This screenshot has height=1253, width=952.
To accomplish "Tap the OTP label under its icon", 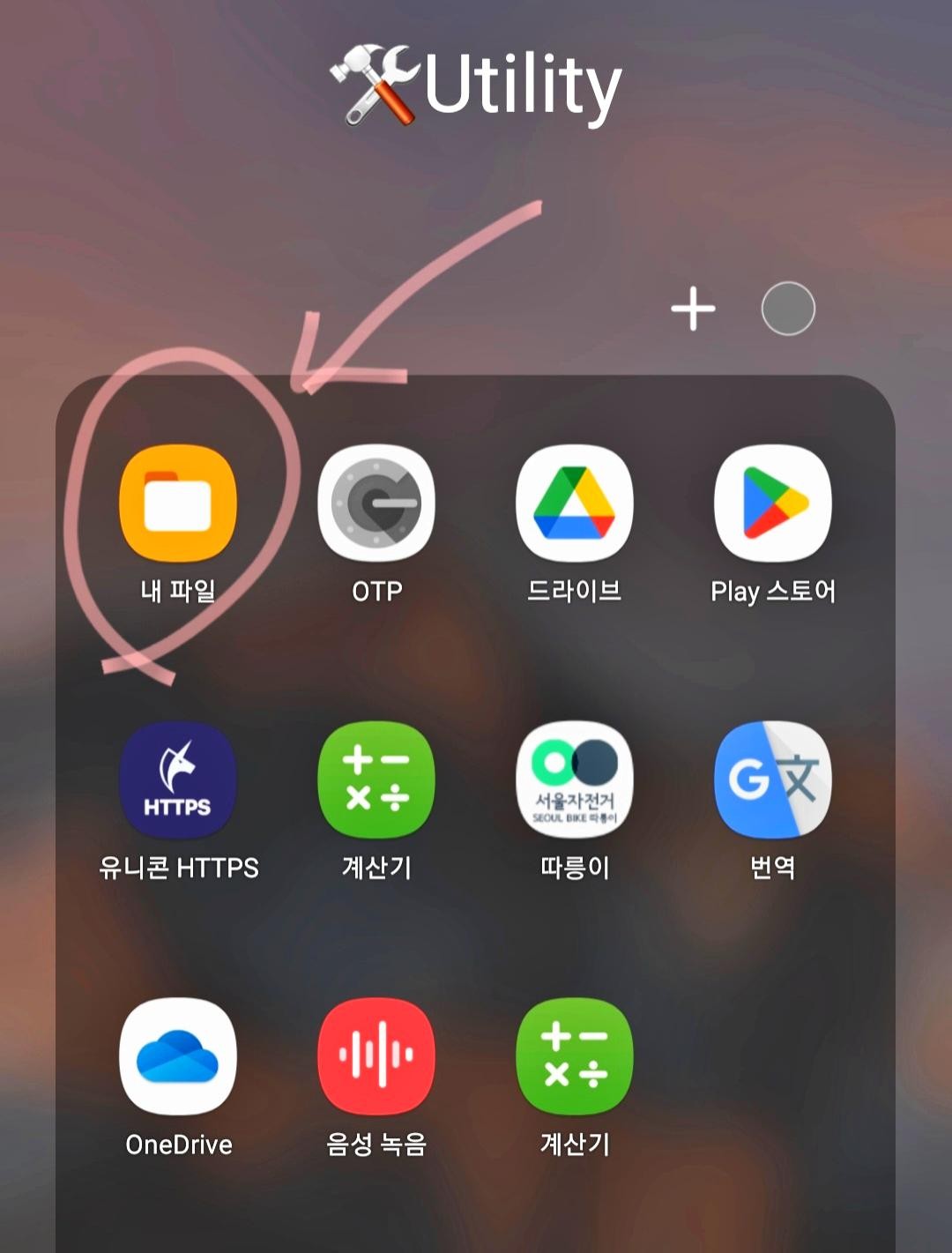I will tap(375, 593).
